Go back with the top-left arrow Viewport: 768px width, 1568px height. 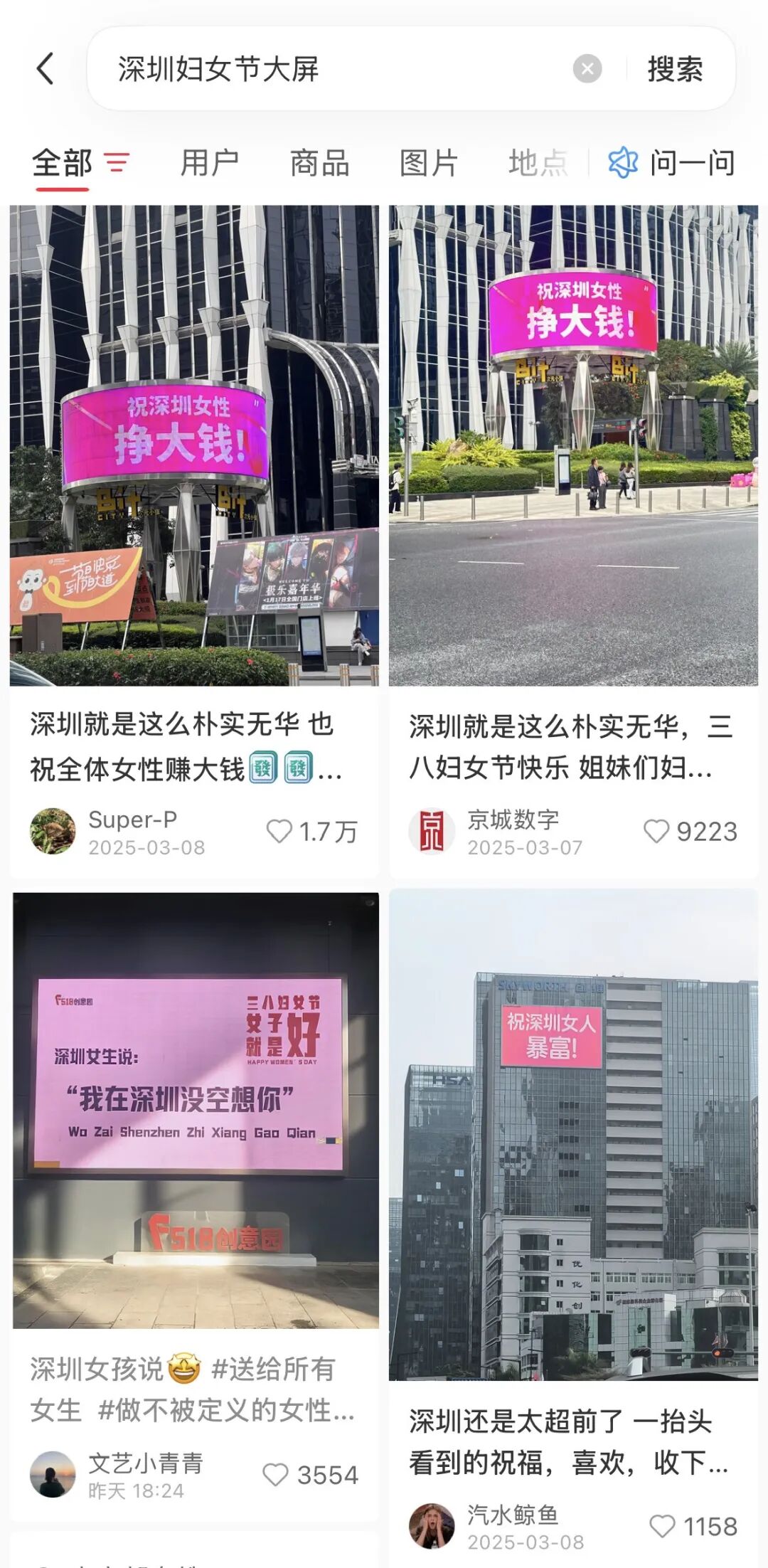click(46, 69)
